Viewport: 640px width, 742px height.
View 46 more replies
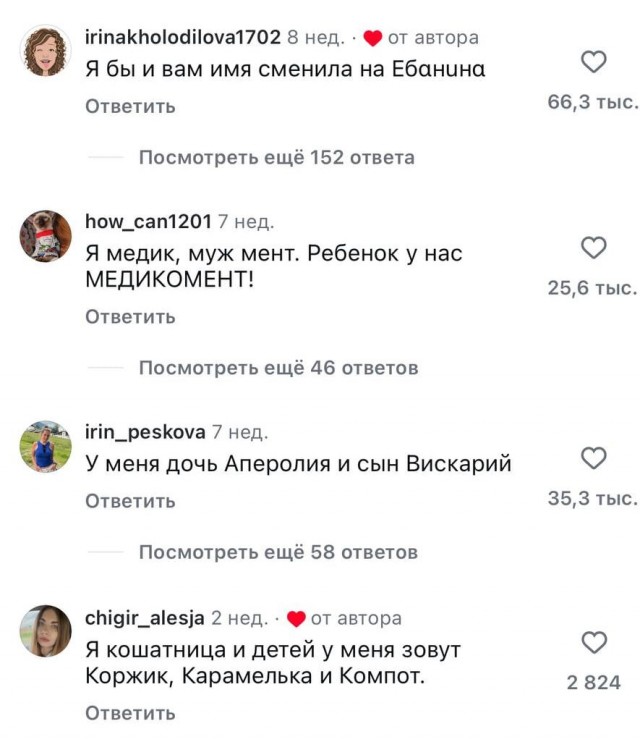click(278, 368)
